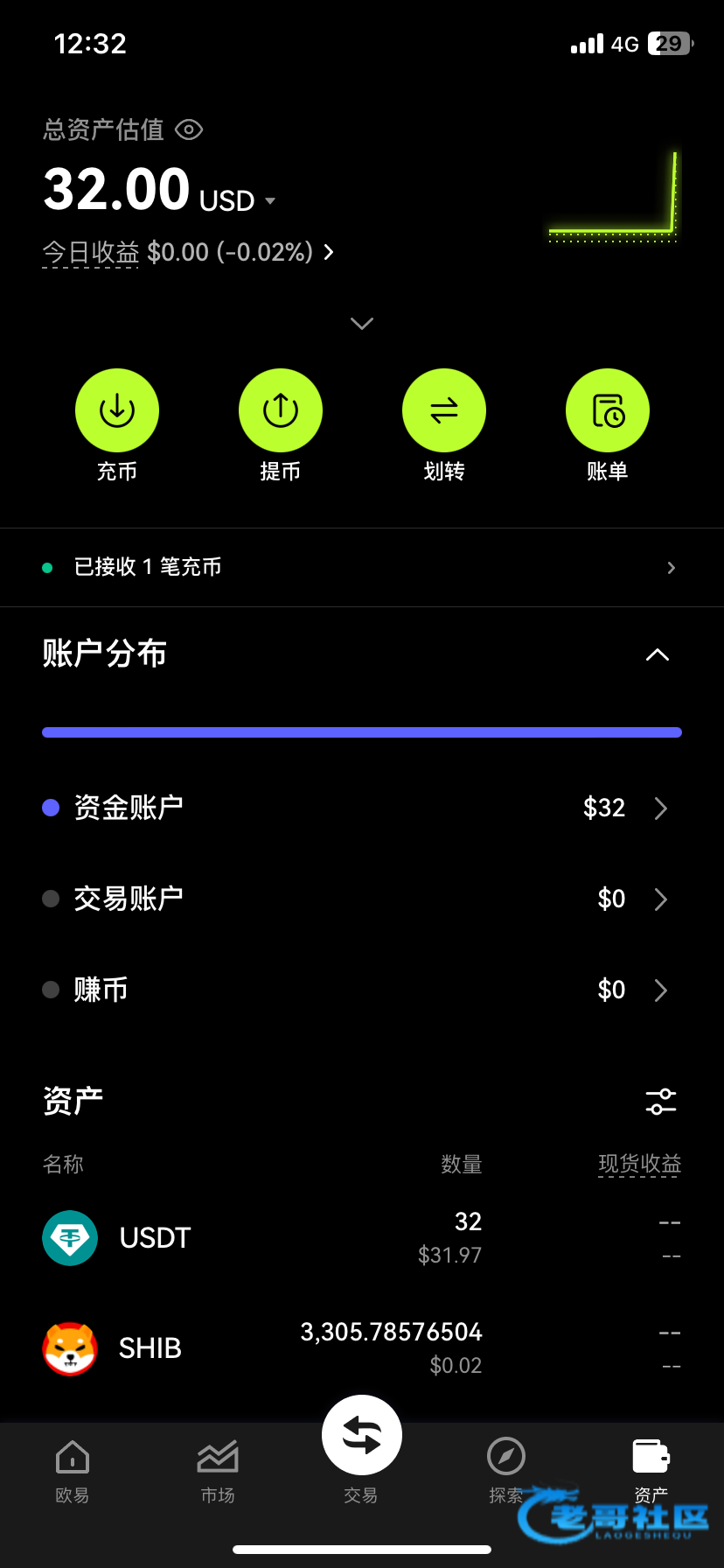Open the SHIB asset row
Screen dimensions: 724x1568
click(x=361, y=1348)
